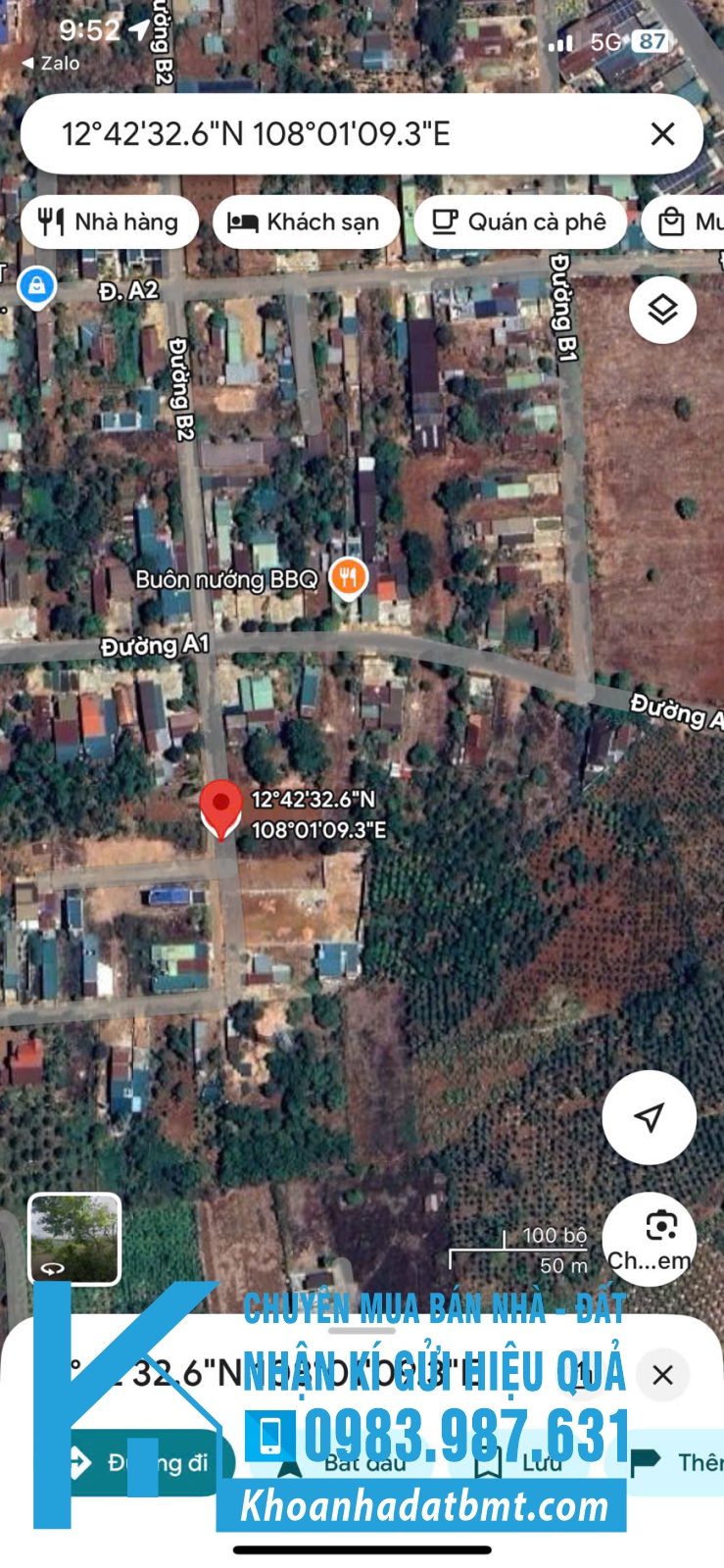
Task: Close the location details sheet
Action: (662, 1375)
